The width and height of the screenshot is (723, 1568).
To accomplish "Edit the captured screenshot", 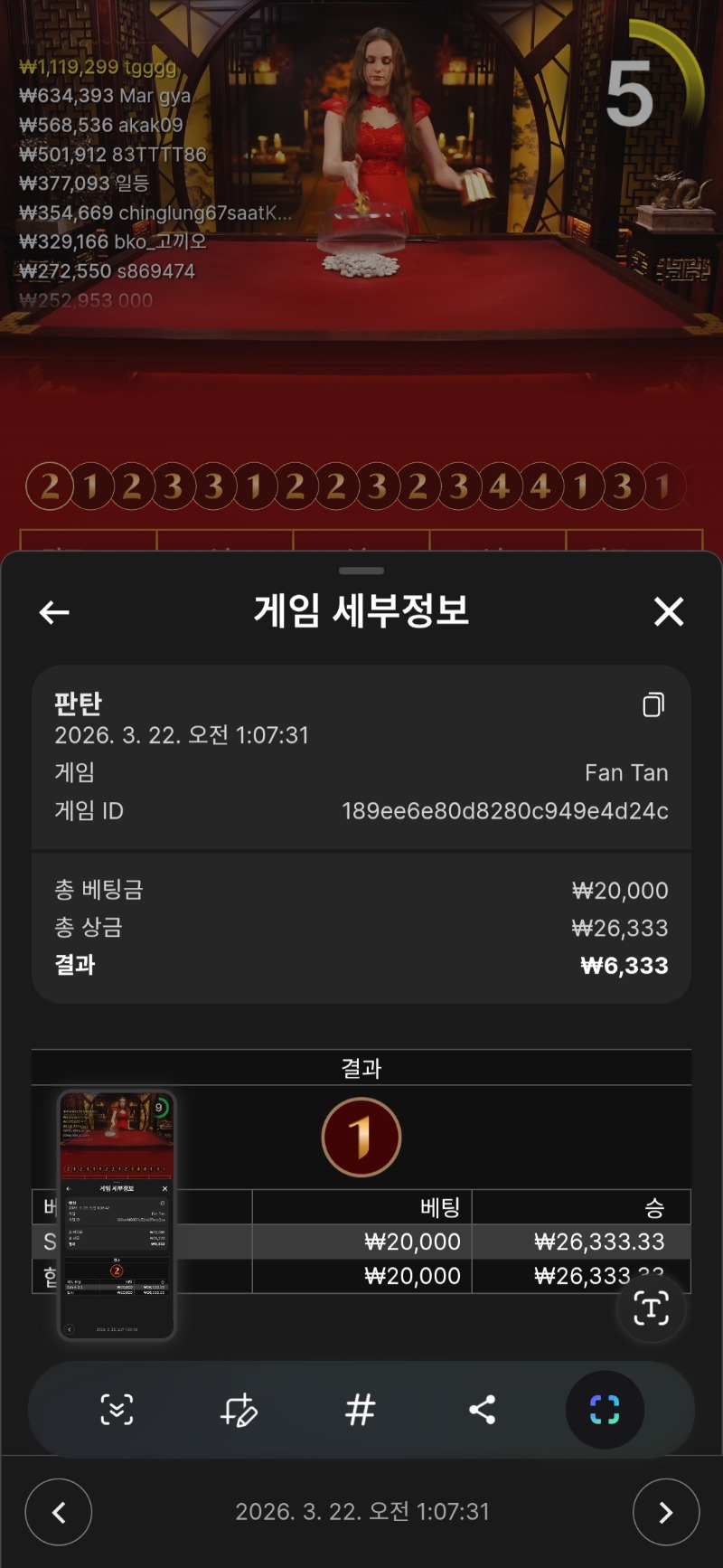I will pyautogui.click(x=239, y=1410).
